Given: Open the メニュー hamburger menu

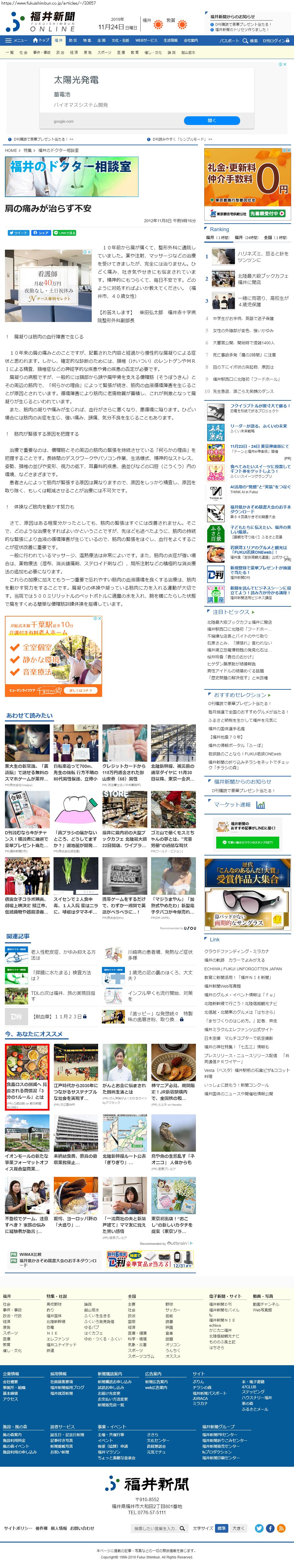Looking at the screenshot, I should [16, 40].
